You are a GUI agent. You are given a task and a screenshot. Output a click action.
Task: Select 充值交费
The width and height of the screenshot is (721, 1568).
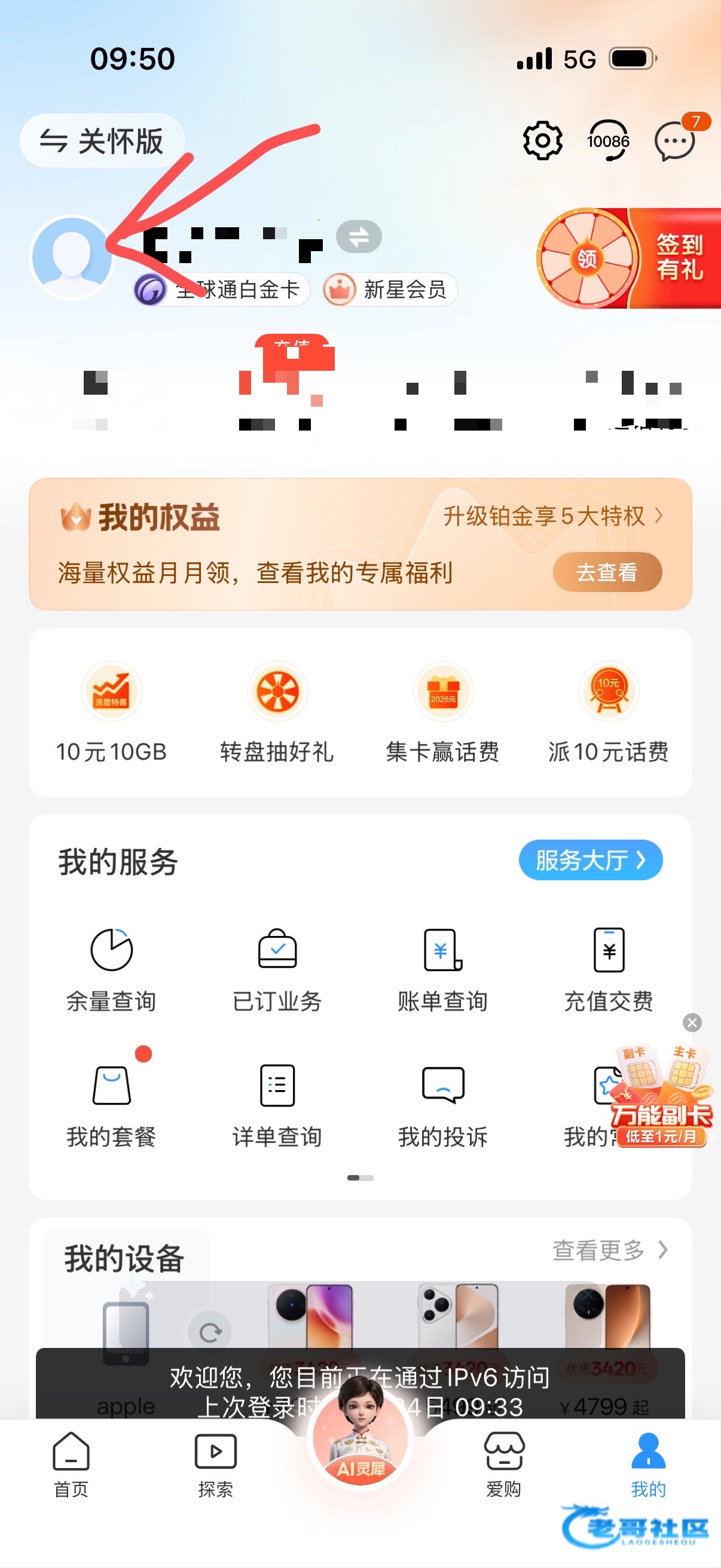point(609,968)
